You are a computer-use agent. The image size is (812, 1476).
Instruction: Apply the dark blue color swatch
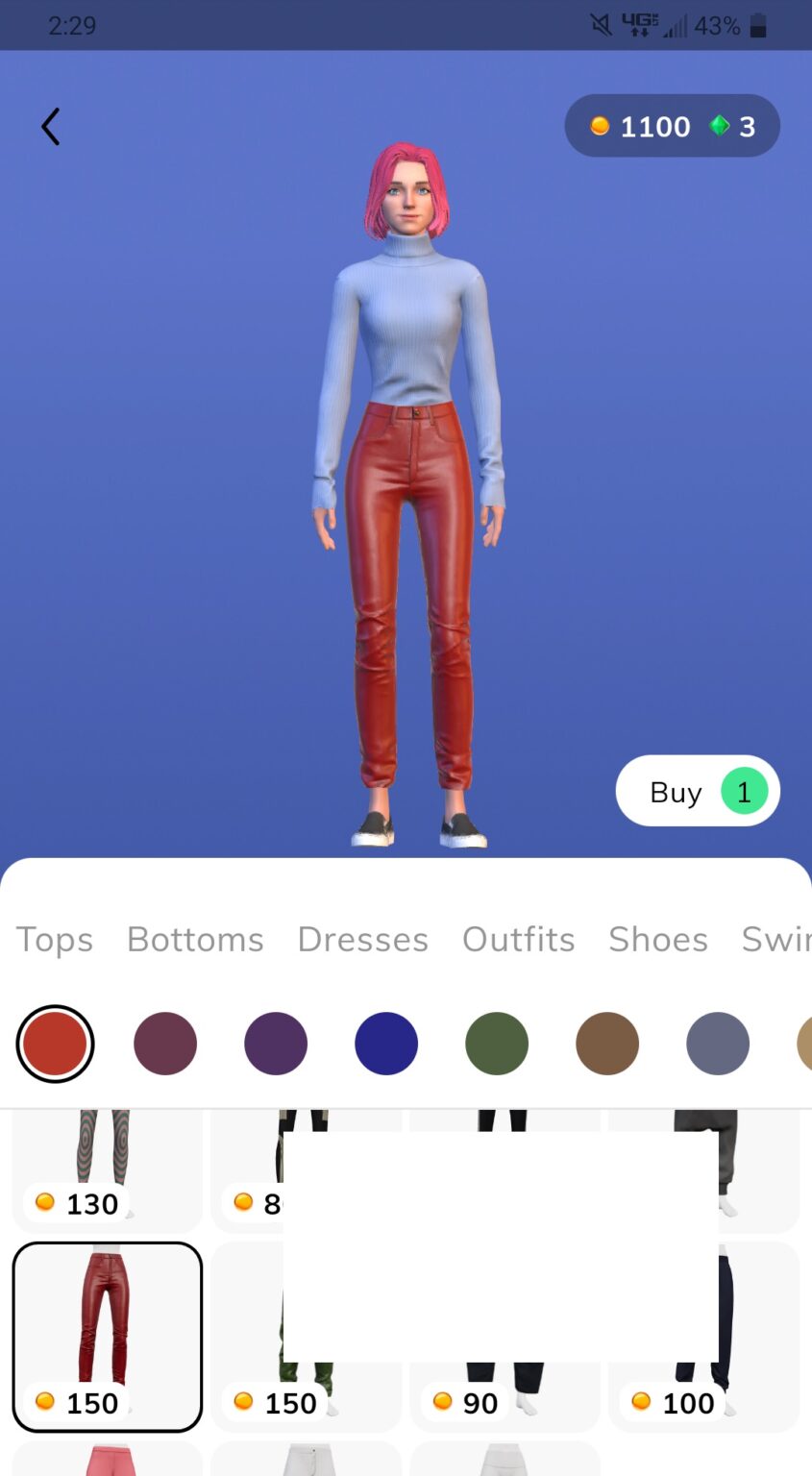[x=386, y=1044]
